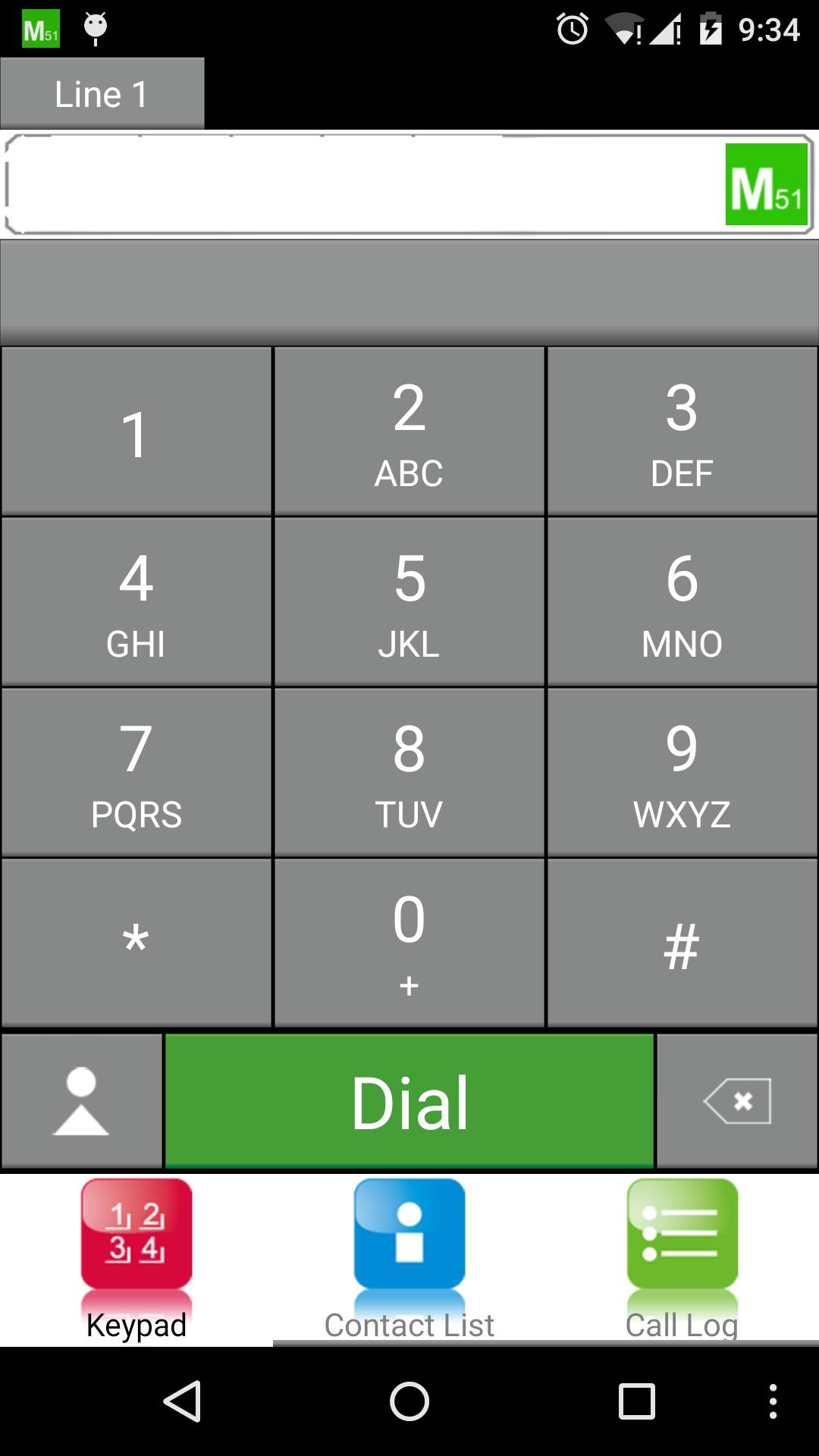Enter digit 1 on the keypad
The image size is (819, 1456).
136,431
